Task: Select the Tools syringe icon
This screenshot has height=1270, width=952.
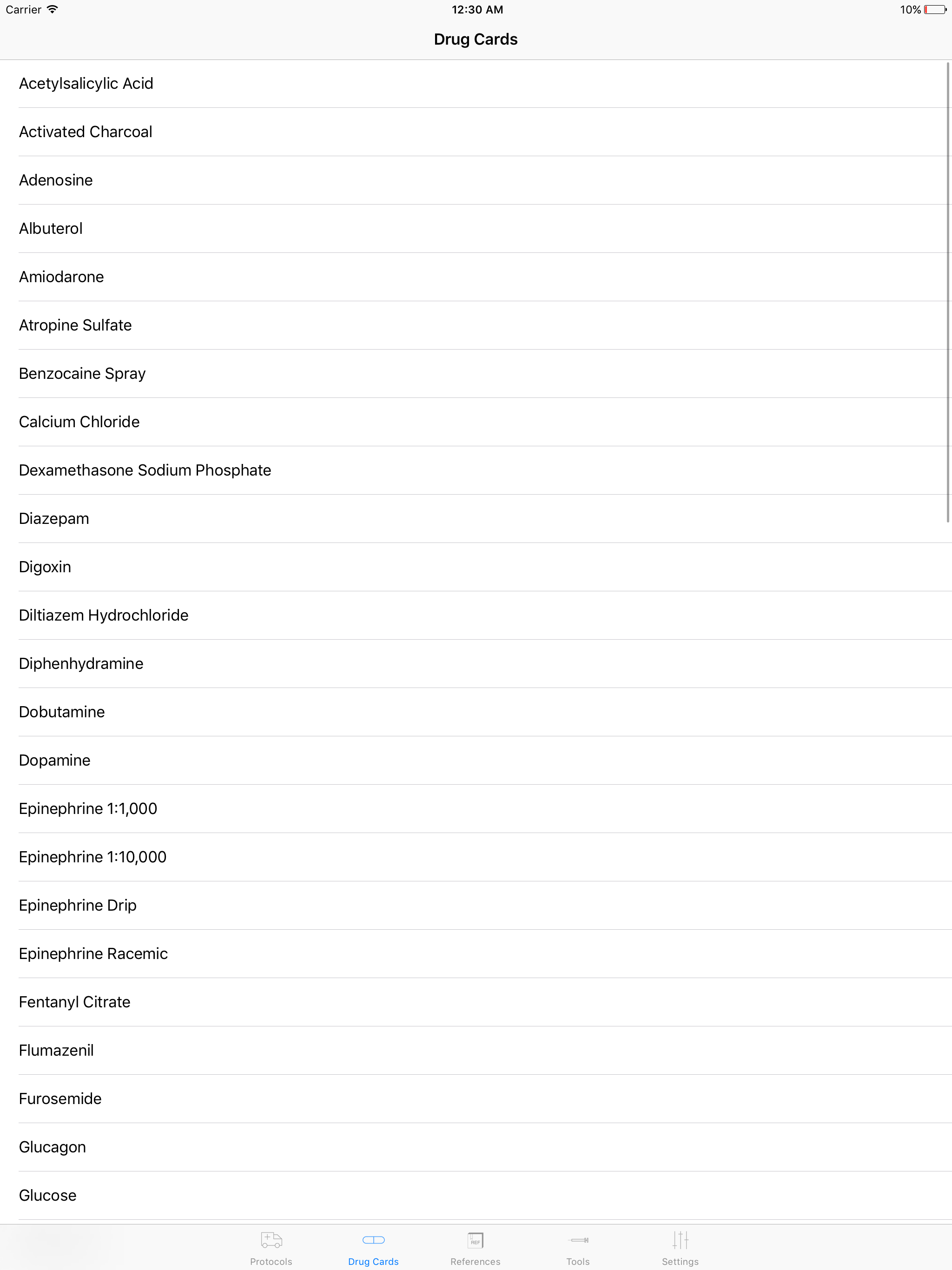Action: pos(578,1240)
